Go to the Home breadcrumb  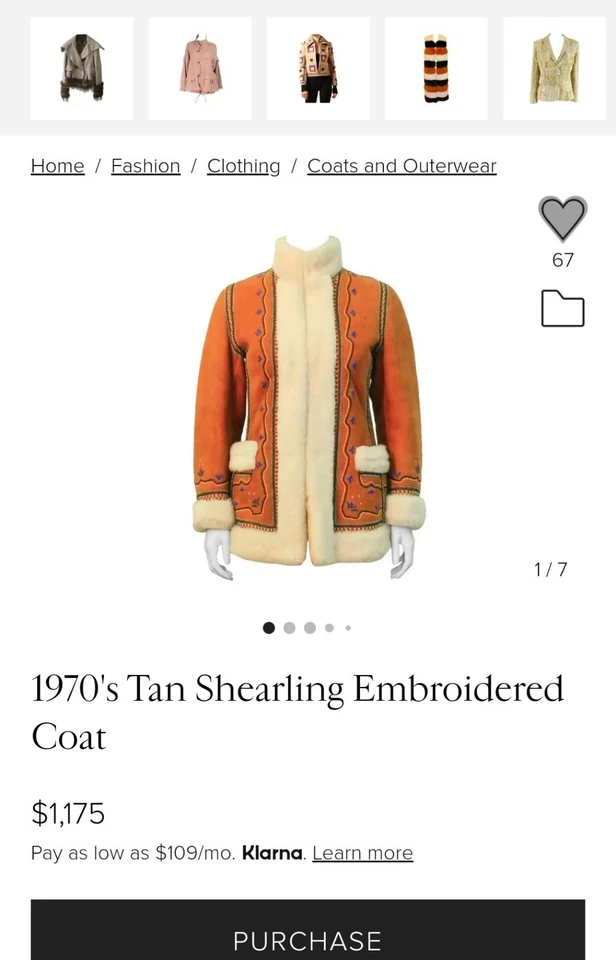pos(57,166)
